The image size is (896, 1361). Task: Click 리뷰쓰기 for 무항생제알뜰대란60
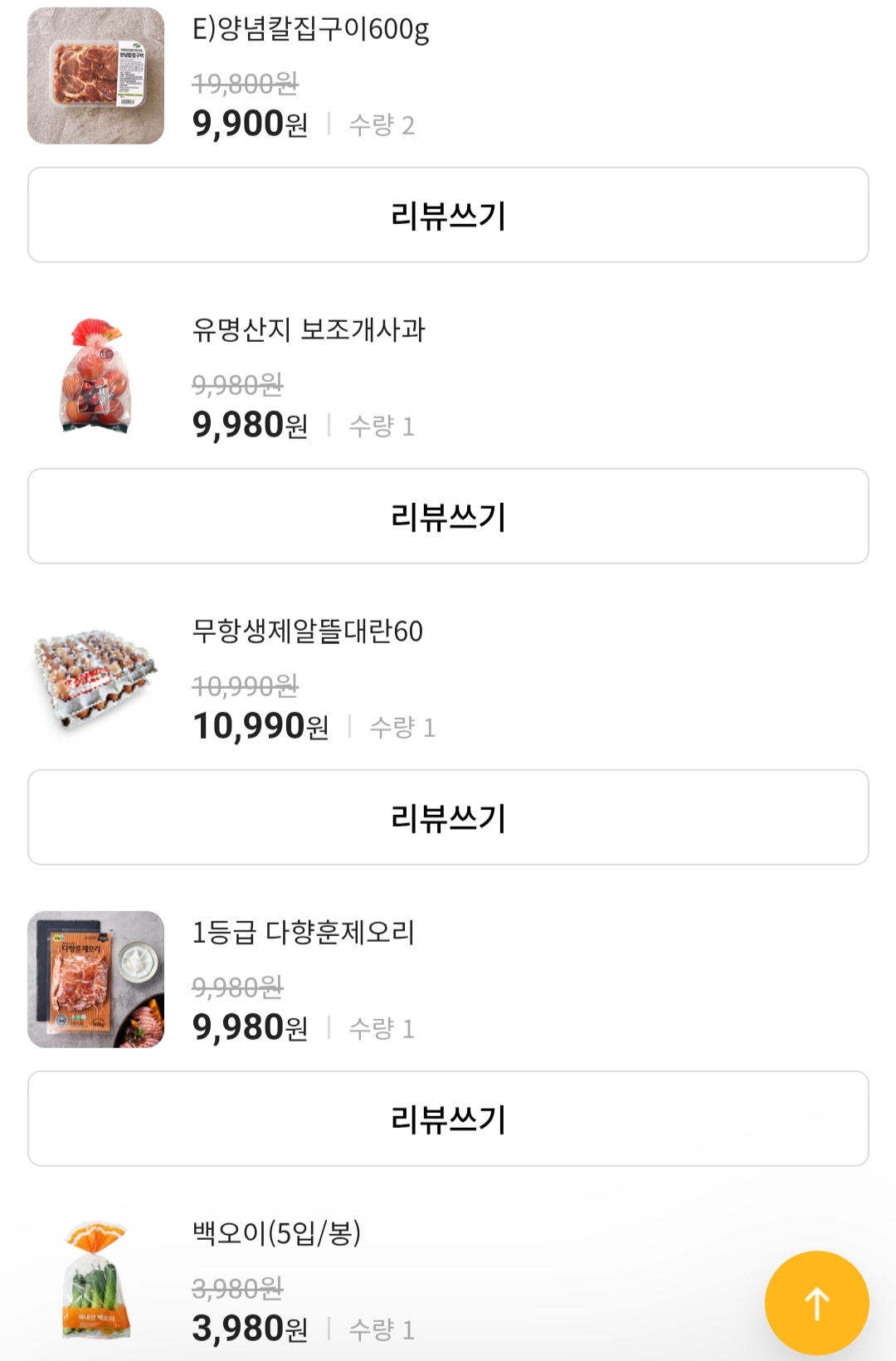point(448,817)
